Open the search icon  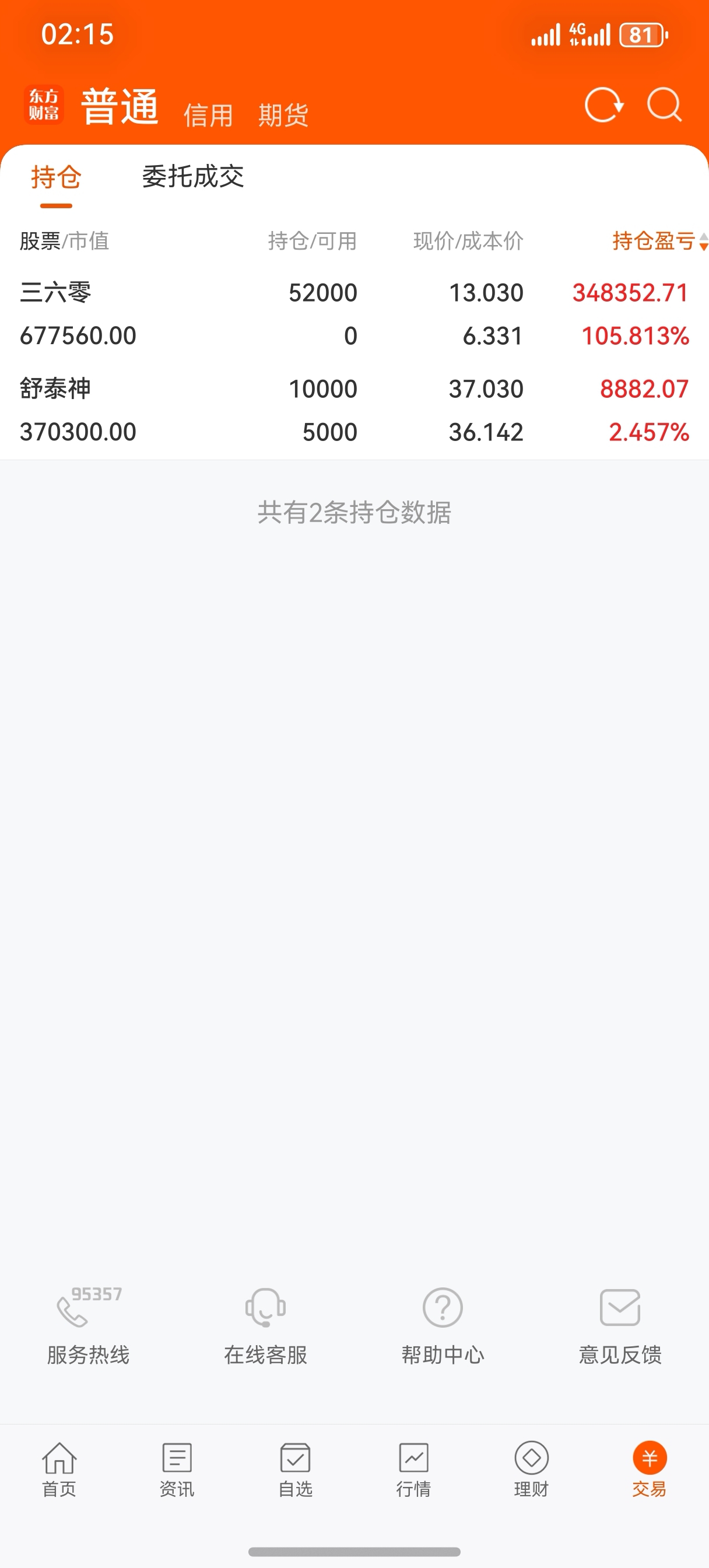(x=664, y=106)
